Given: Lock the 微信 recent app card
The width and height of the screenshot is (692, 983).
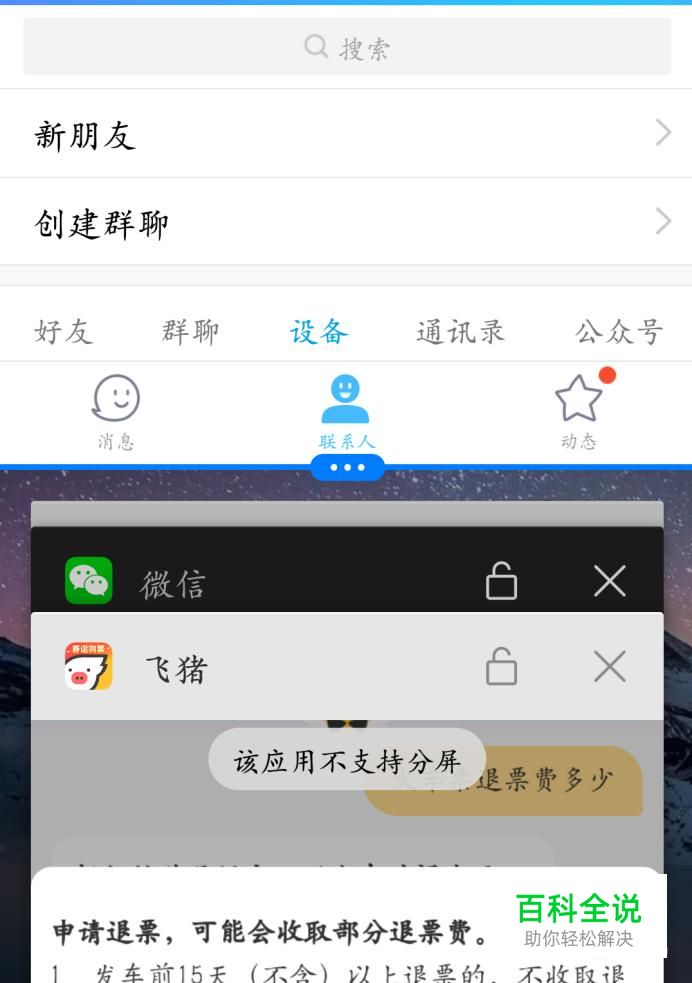Looking at the screenshot, I should click(501, 581).
